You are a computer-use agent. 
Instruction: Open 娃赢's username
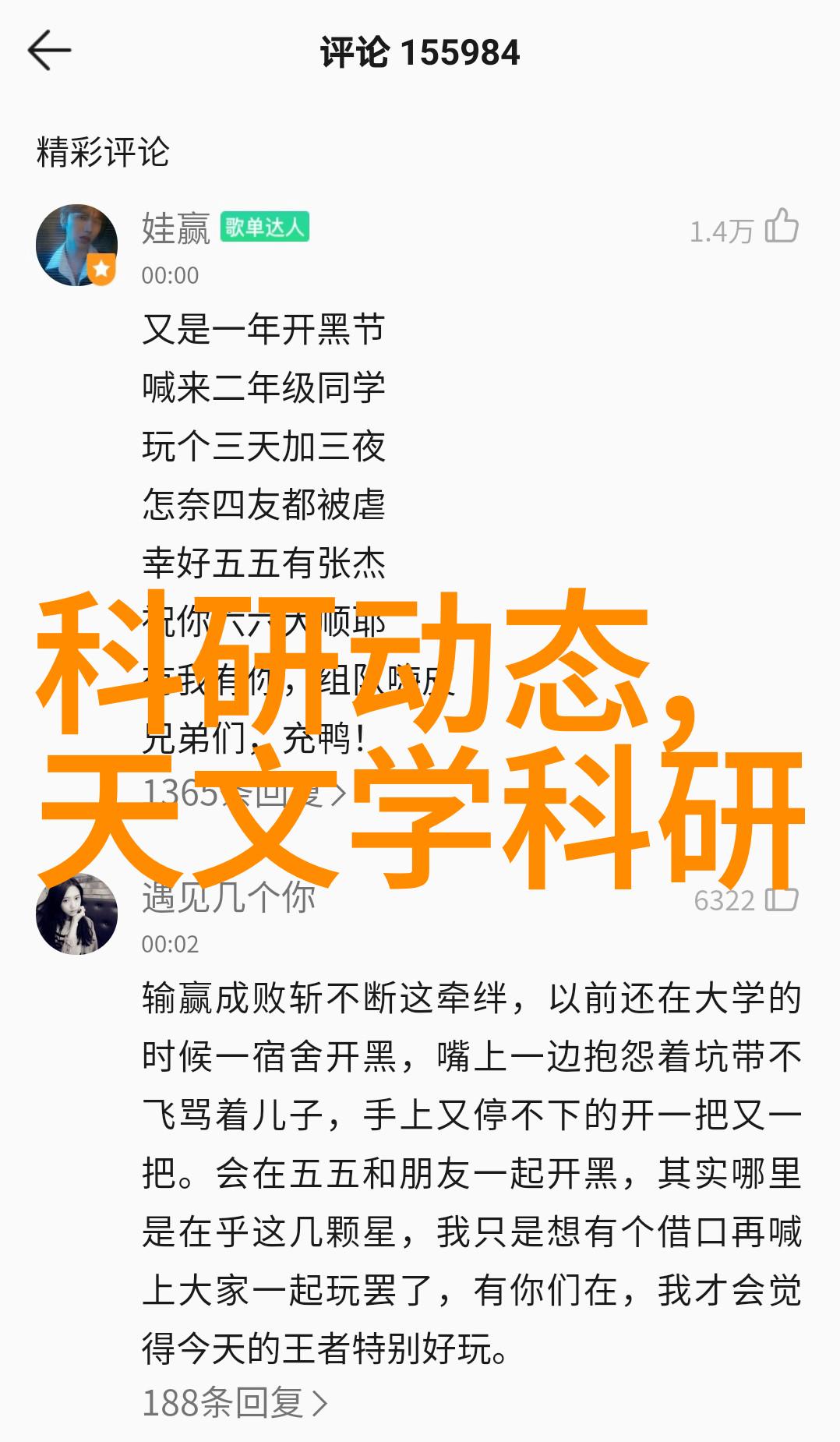tap(175, 228)
